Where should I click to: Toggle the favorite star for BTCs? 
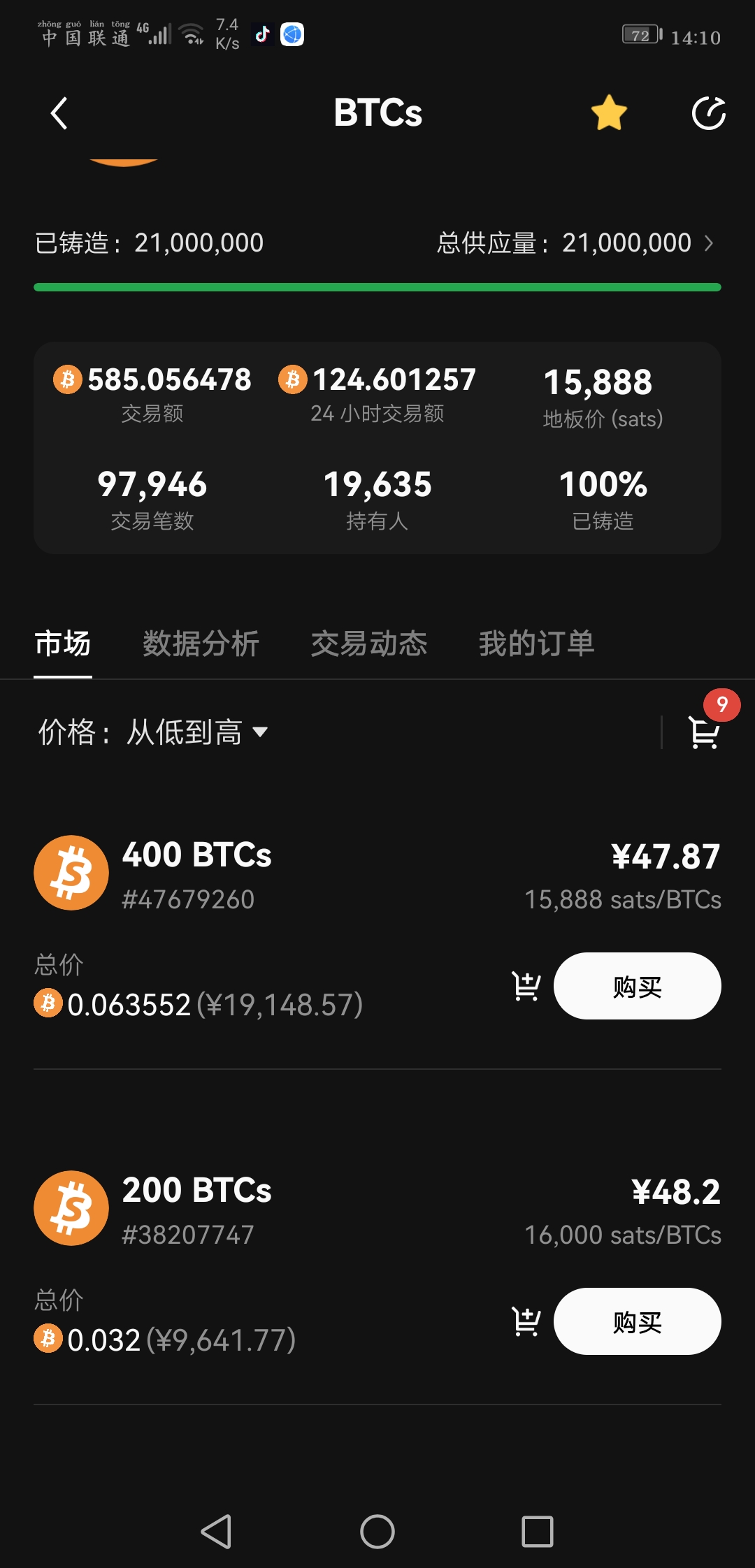tap(609, 112)
